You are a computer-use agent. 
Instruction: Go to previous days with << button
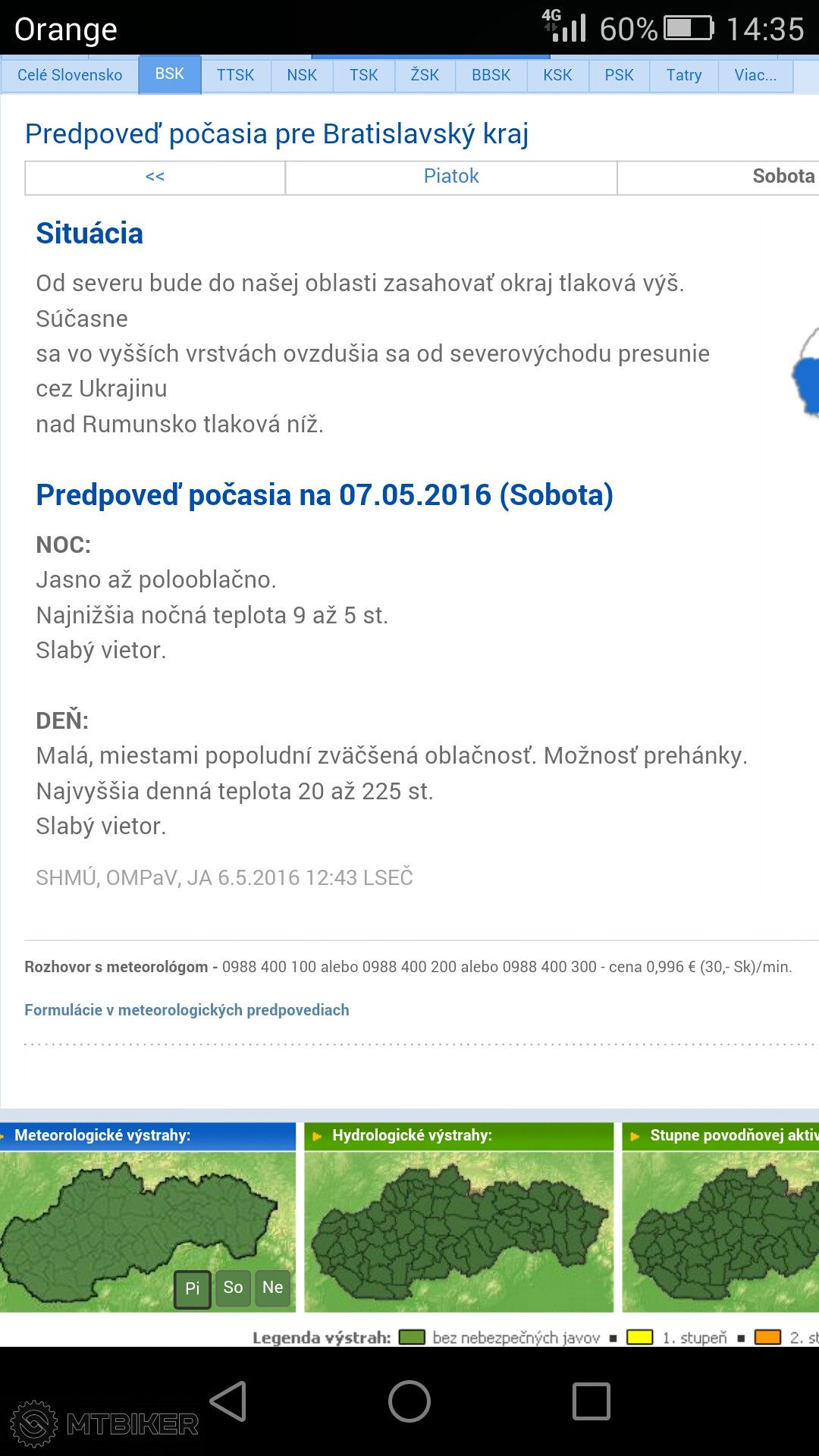click(155, 177)
